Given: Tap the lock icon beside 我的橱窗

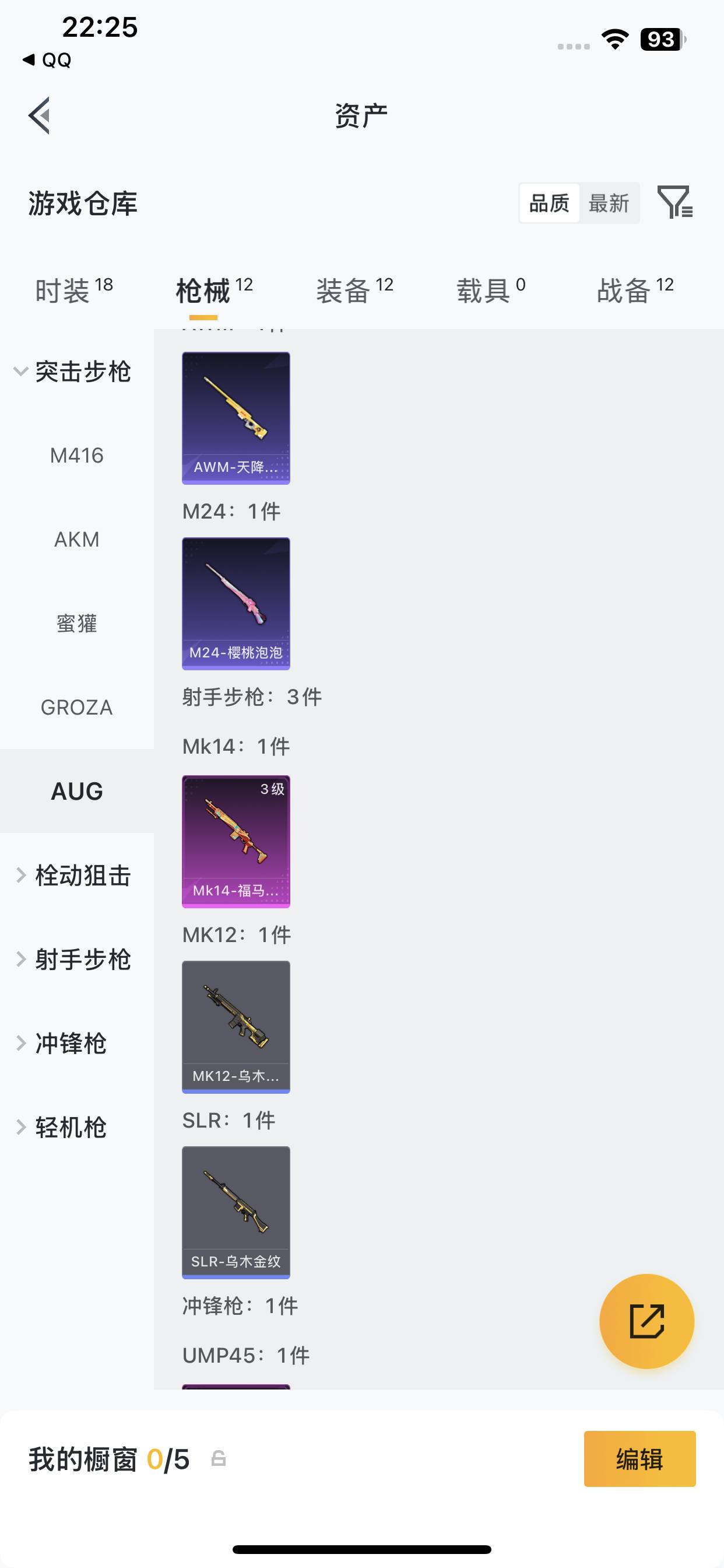Looking at the screenshot, I should pos(219,1458).
